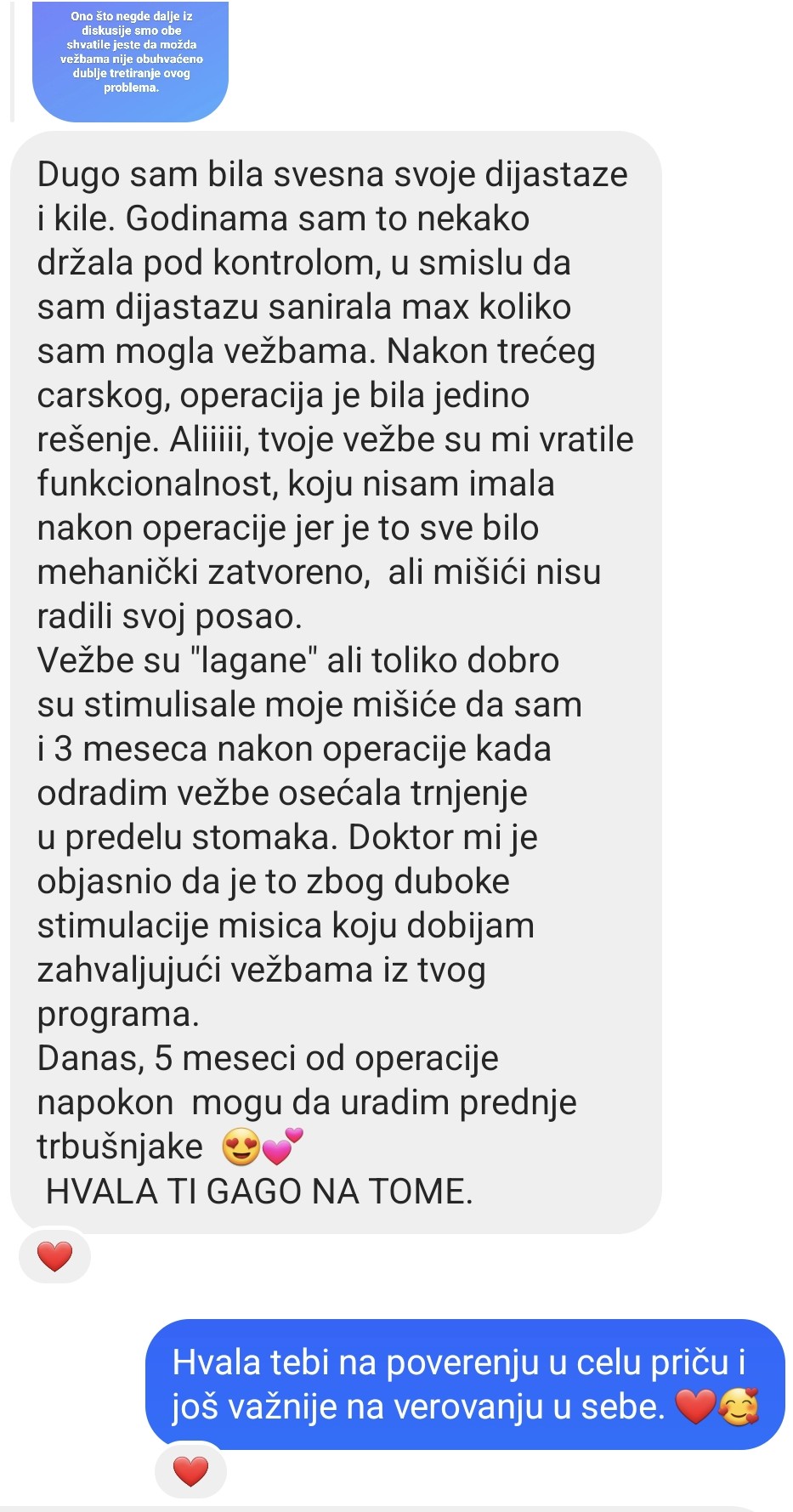Open the replied story preview thumbnail

[131, 59]
